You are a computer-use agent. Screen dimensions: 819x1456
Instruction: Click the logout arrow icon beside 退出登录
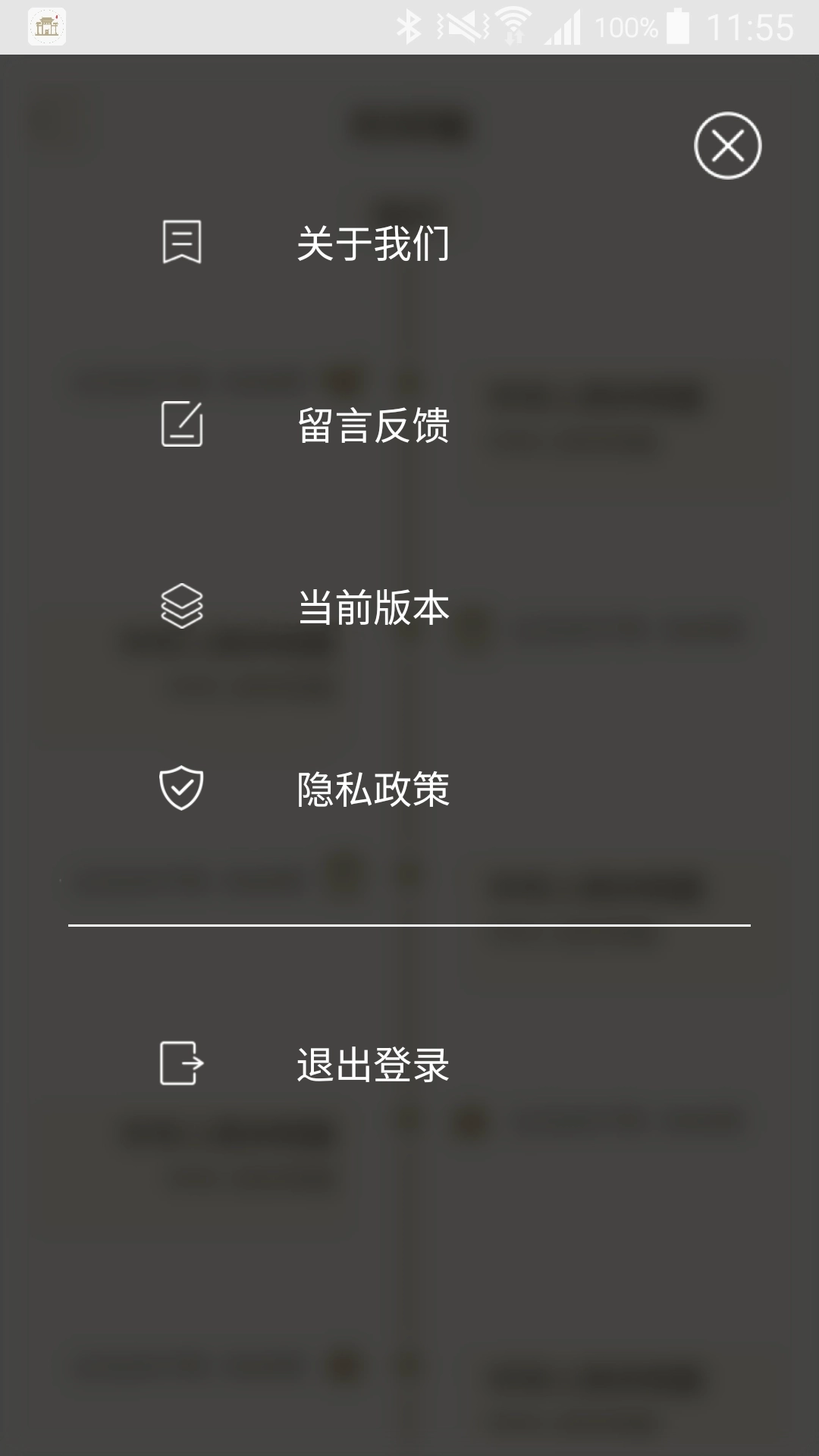180,1065
